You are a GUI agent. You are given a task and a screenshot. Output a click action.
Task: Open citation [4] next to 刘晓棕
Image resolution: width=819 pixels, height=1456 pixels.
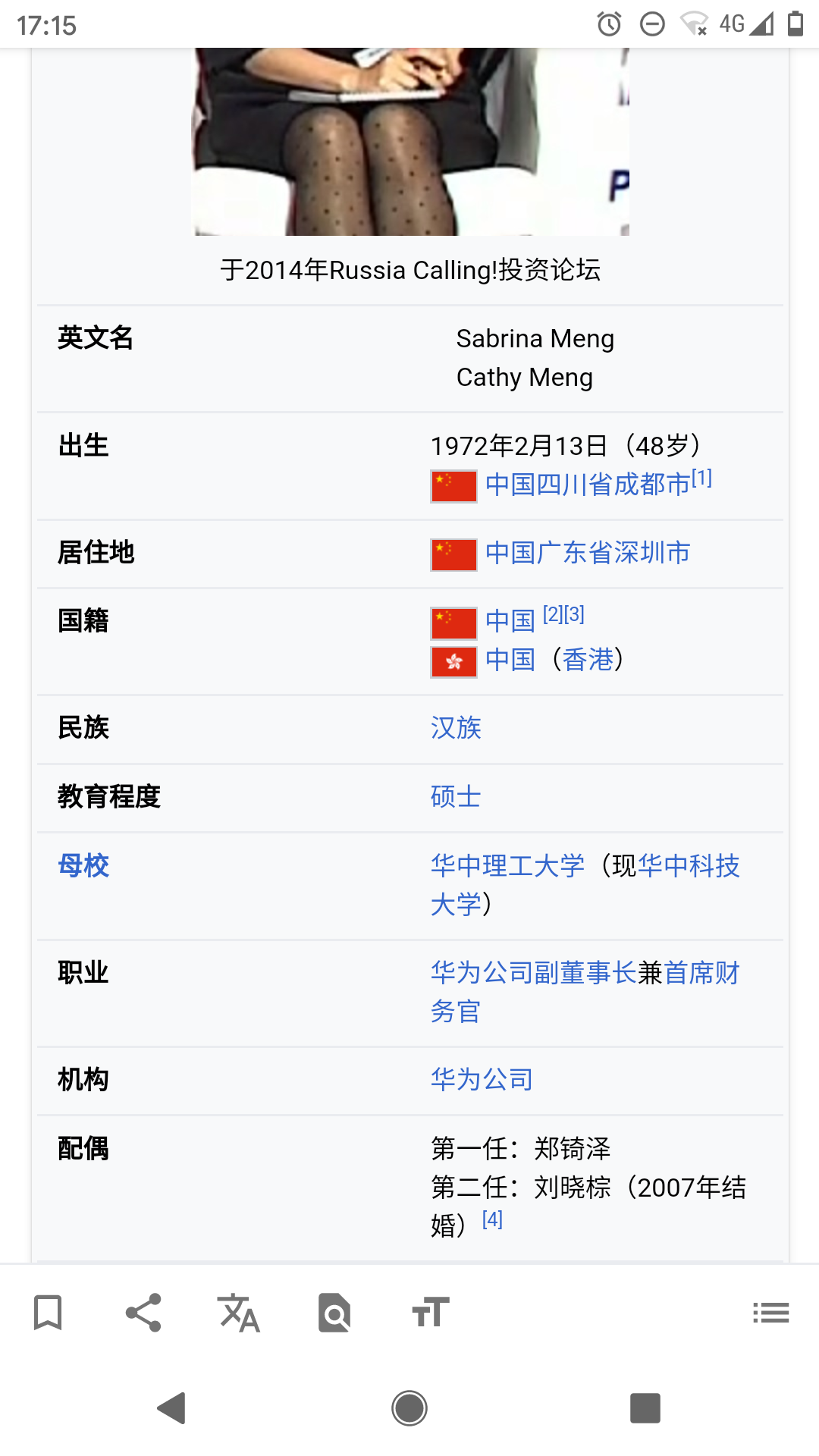(492, 1219)
